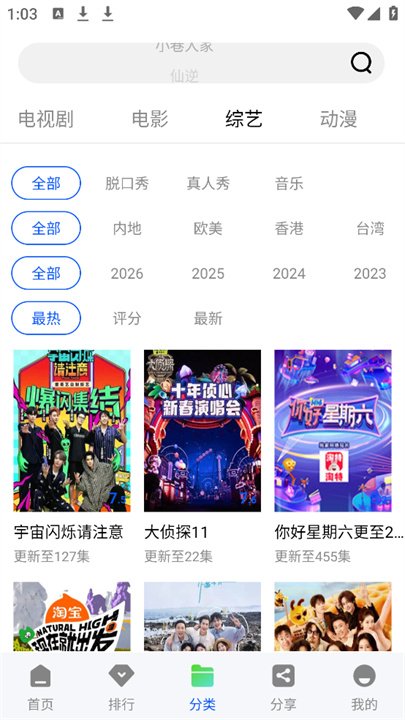
Task: Filter by 脱口秀 genre
Action: pyautogui.click(x=127, y=183)
